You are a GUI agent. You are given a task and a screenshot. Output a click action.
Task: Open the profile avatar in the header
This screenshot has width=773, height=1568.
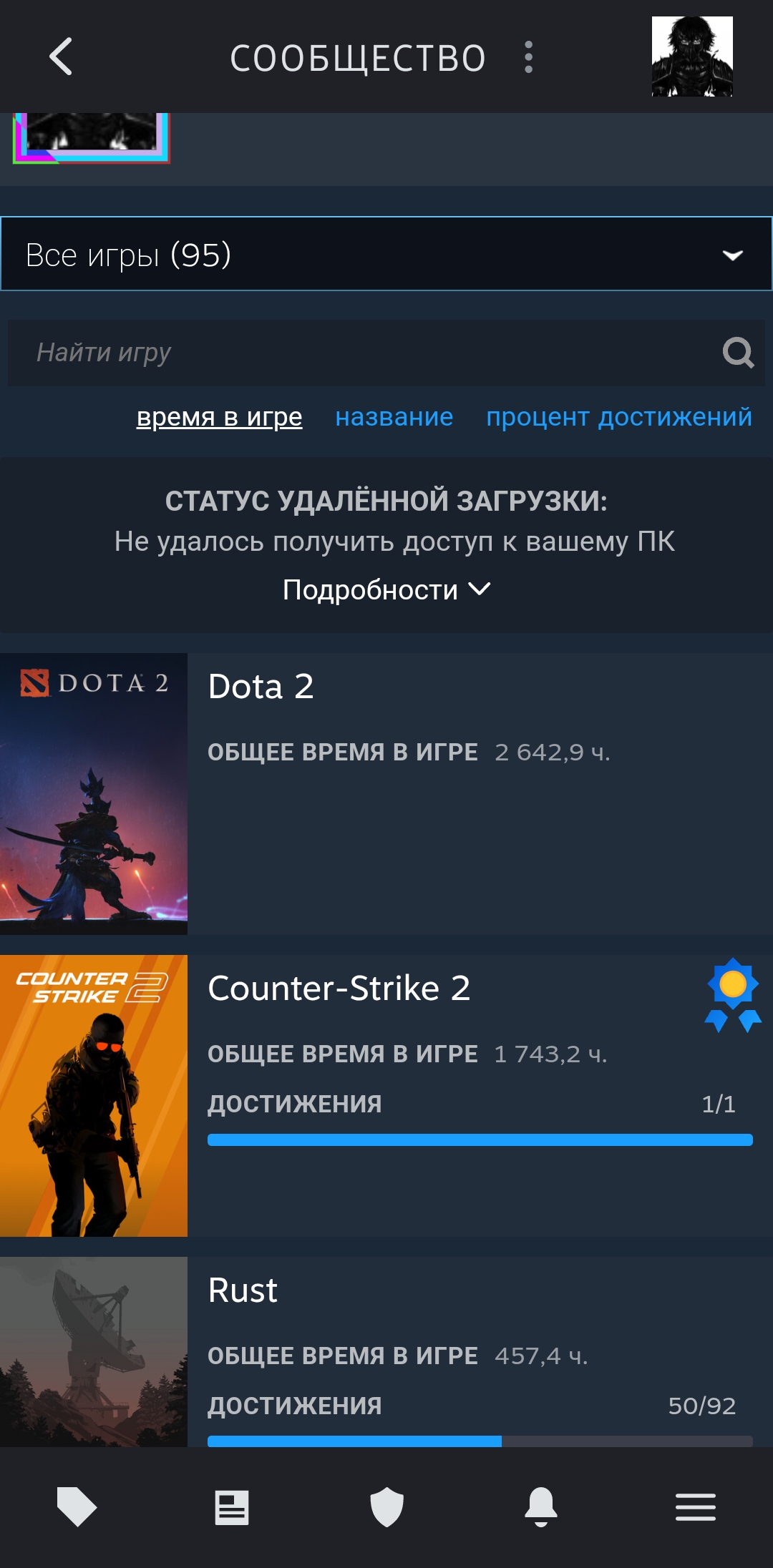tap(692, 57)
